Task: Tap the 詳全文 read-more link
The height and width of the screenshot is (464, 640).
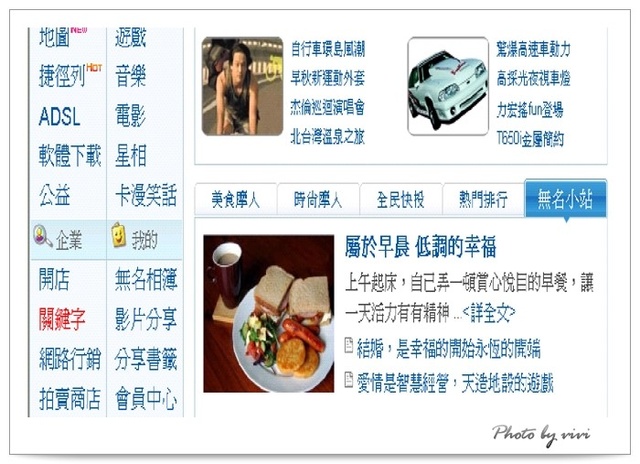Action: coord(487,313)
